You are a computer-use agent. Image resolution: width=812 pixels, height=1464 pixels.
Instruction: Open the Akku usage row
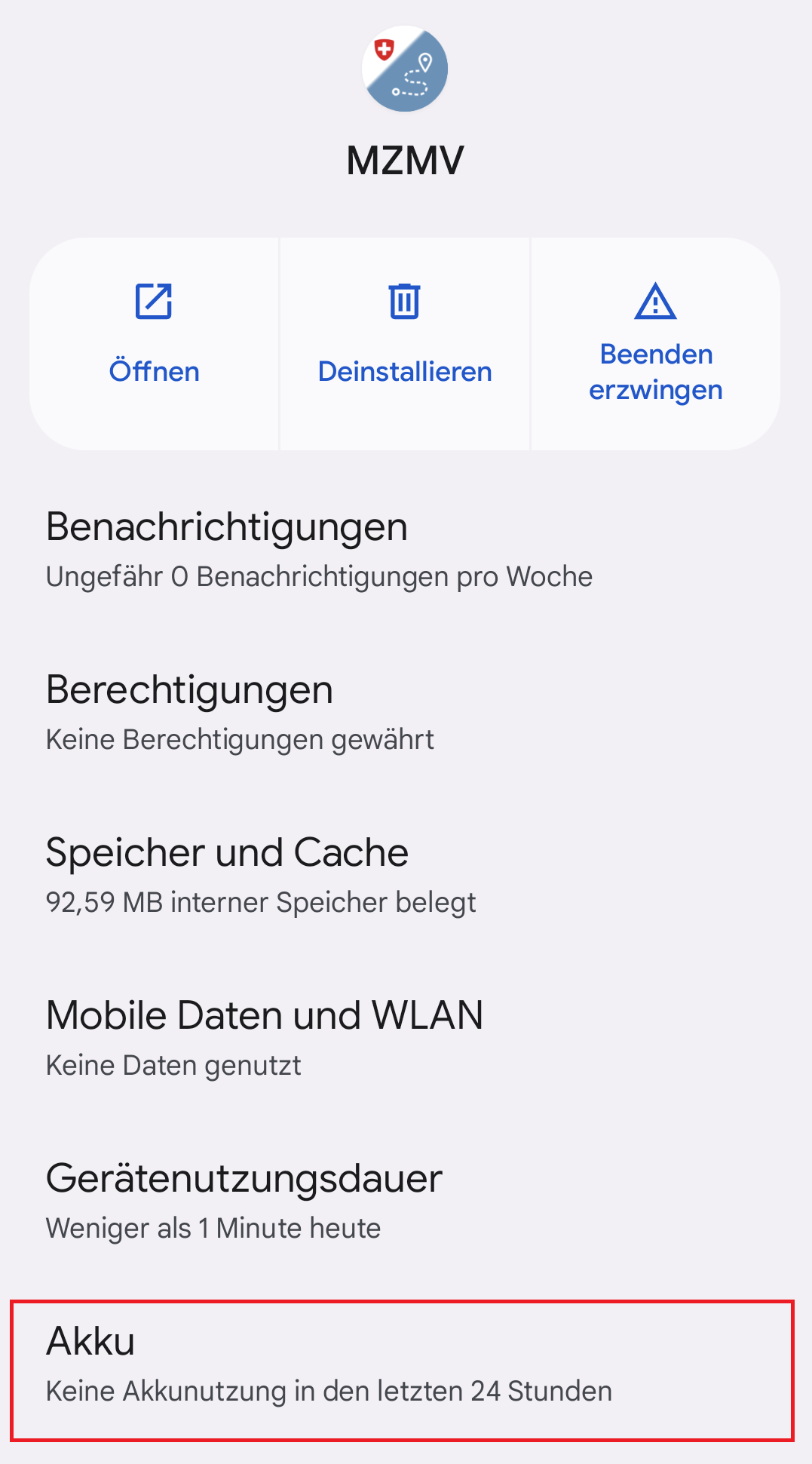402,1370
